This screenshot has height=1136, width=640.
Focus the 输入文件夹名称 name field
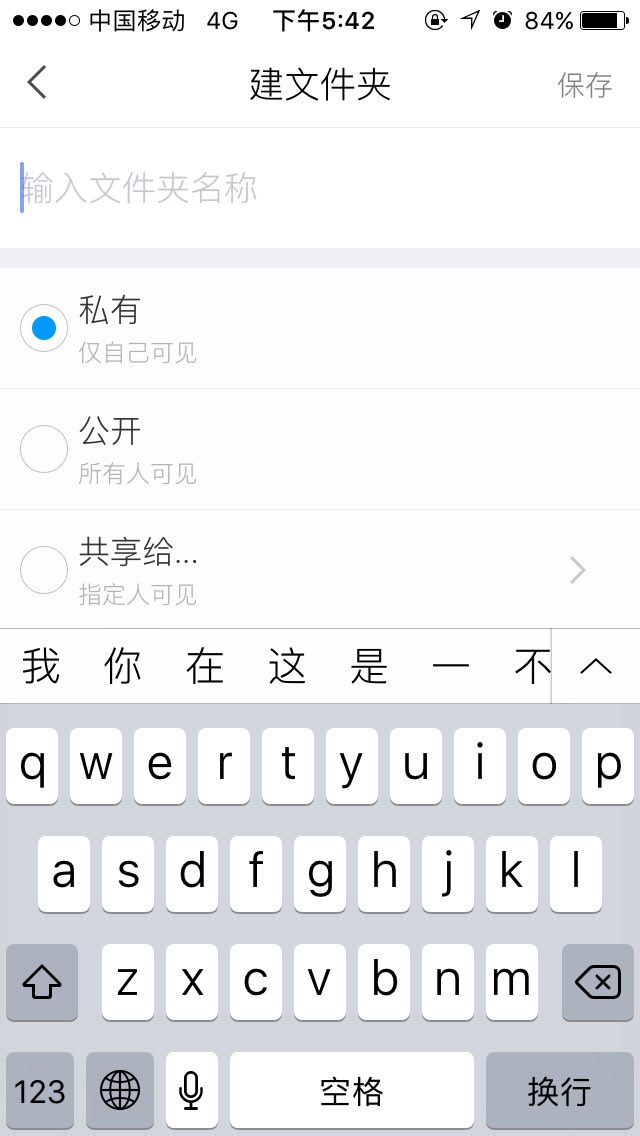tap(320, 188)
